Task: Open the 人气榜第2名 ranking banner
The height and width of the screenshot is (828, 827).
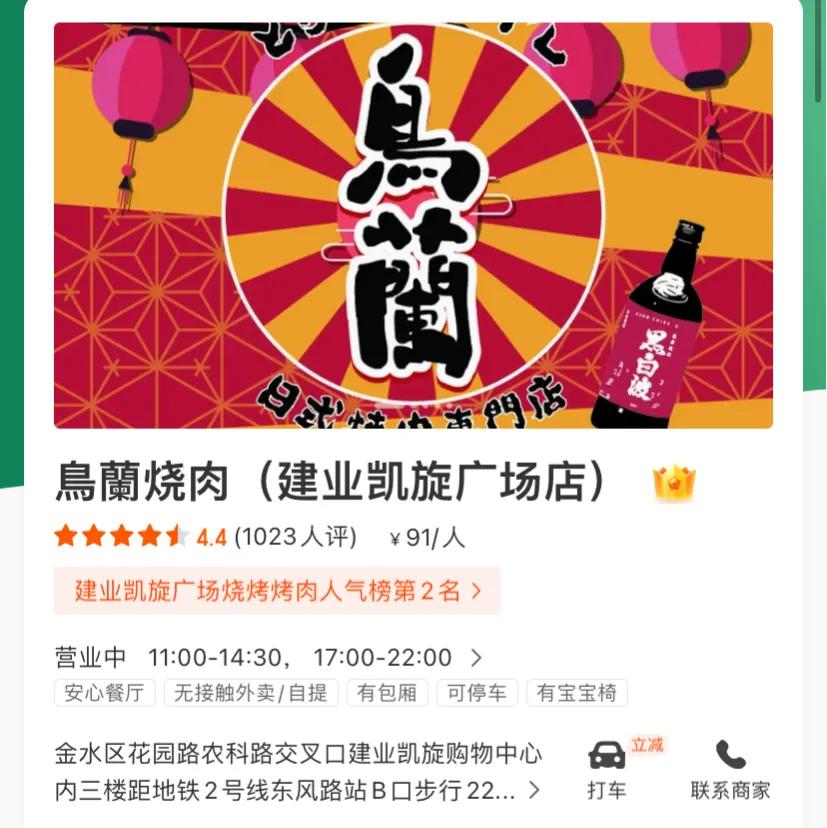Action: pos(270,591)
